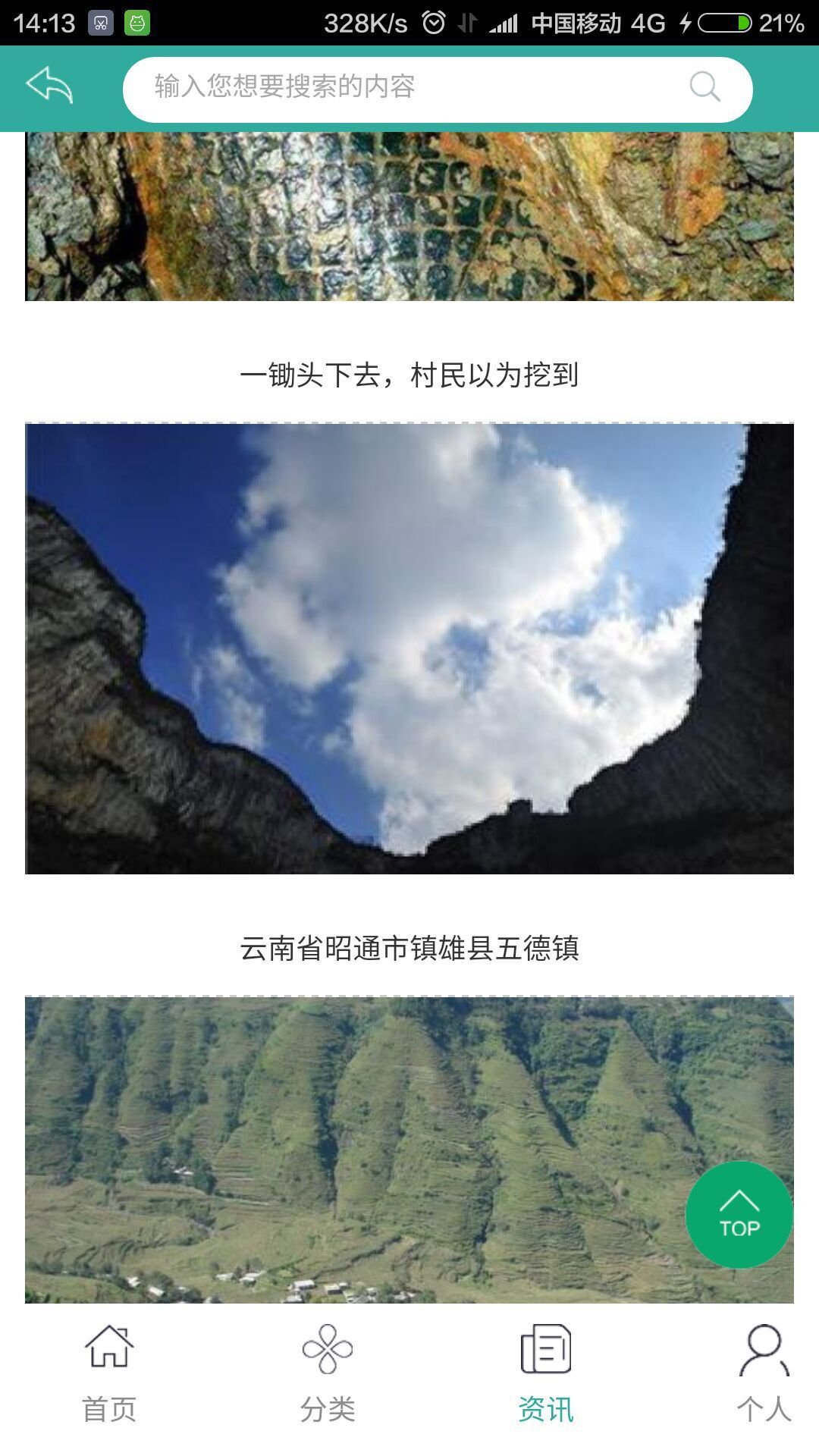Jump to top with the TOP button
Image resolution: width=819 pixels, height=1456 pixels.
[x=739, y=1214]
